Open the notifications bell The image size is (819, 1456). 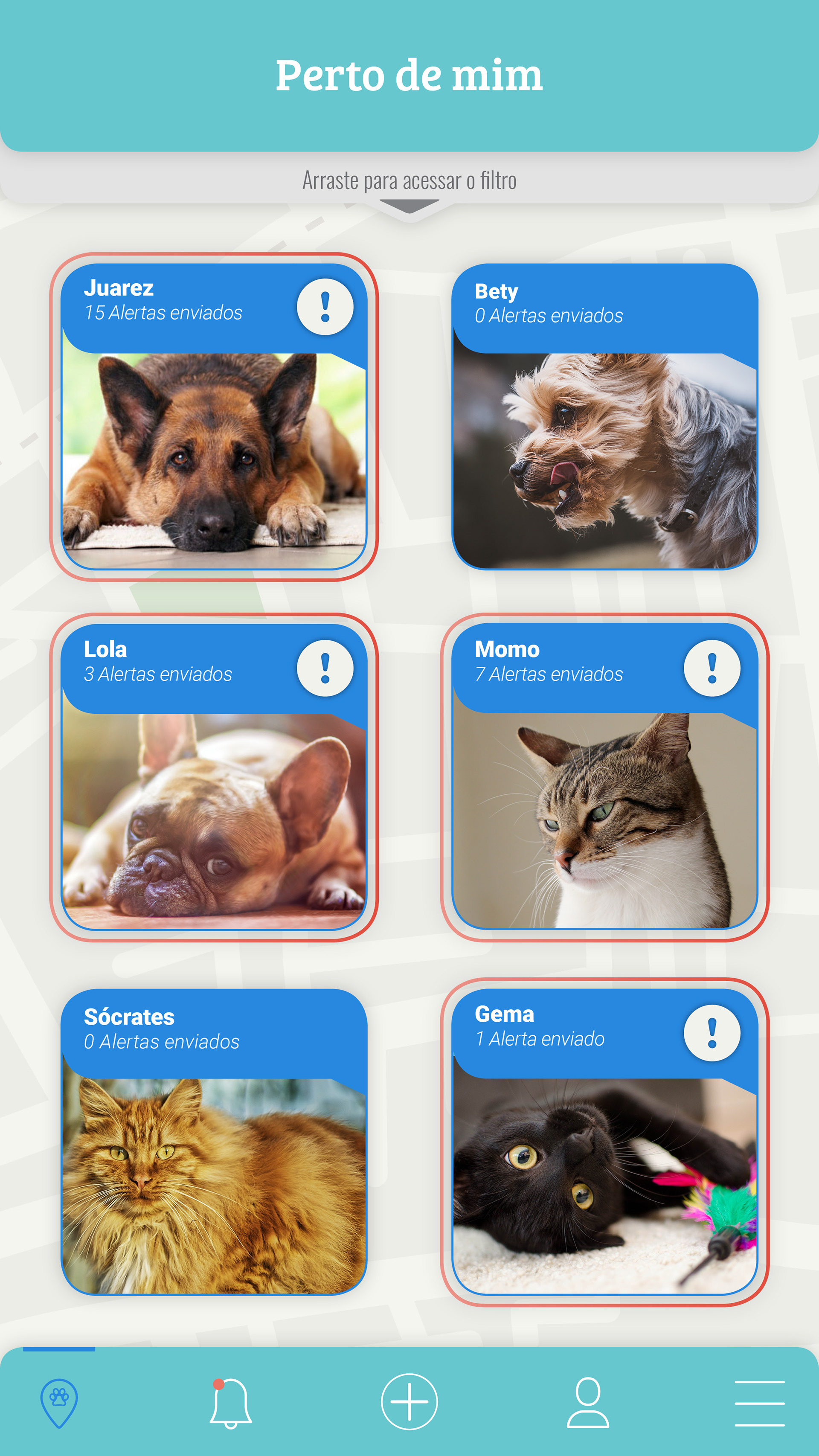coord(231,1403)
